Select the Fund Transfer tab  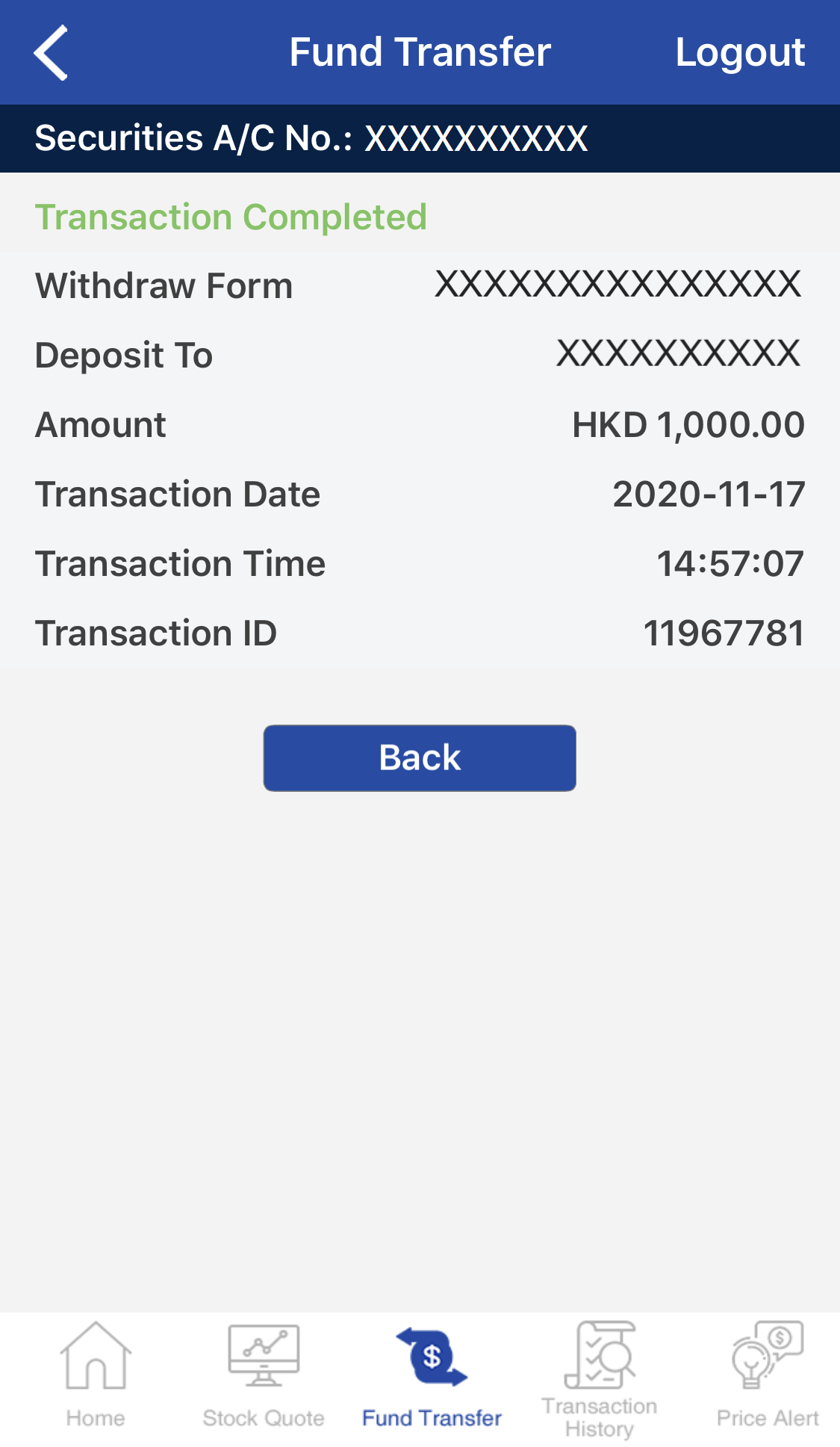click(x=432, y=1375)
